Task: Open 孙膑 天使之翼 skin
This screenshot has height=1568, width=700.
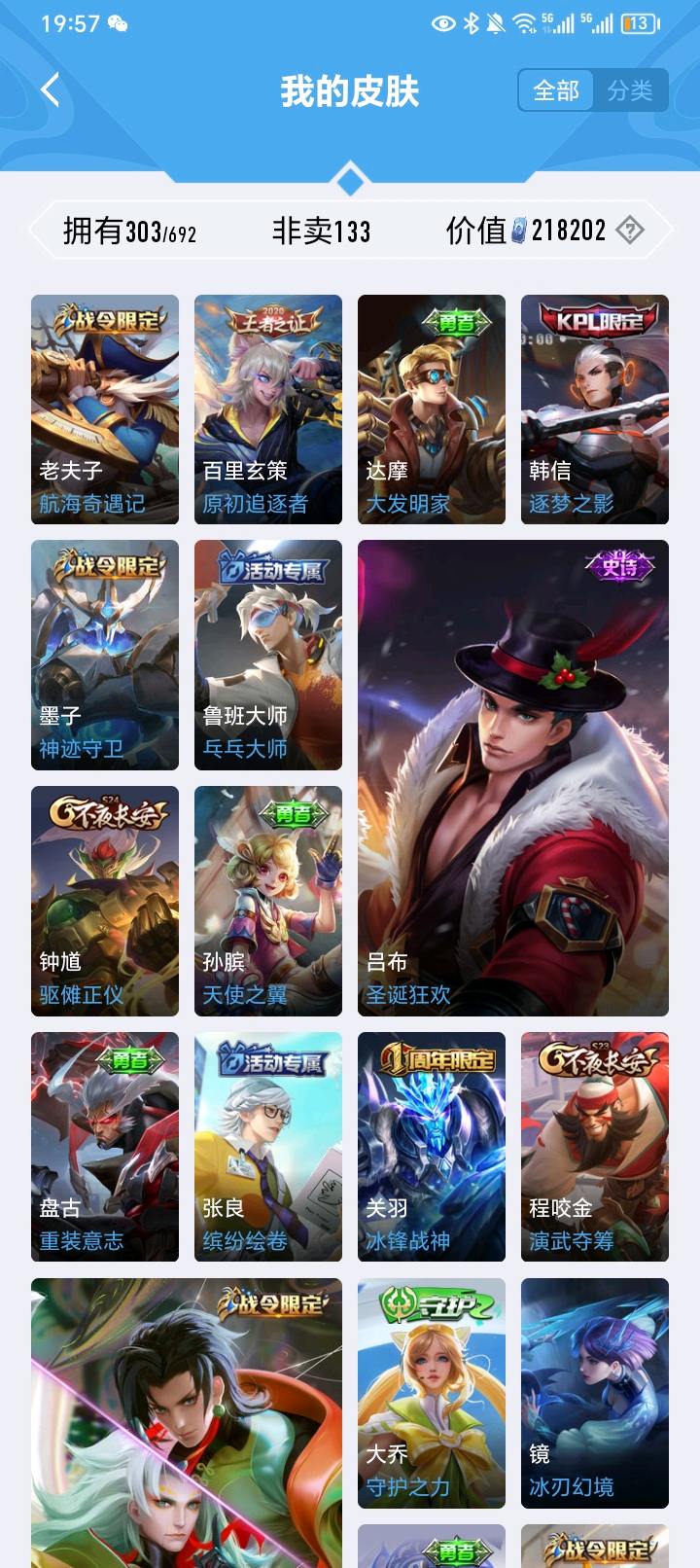Action: point(268,901)
